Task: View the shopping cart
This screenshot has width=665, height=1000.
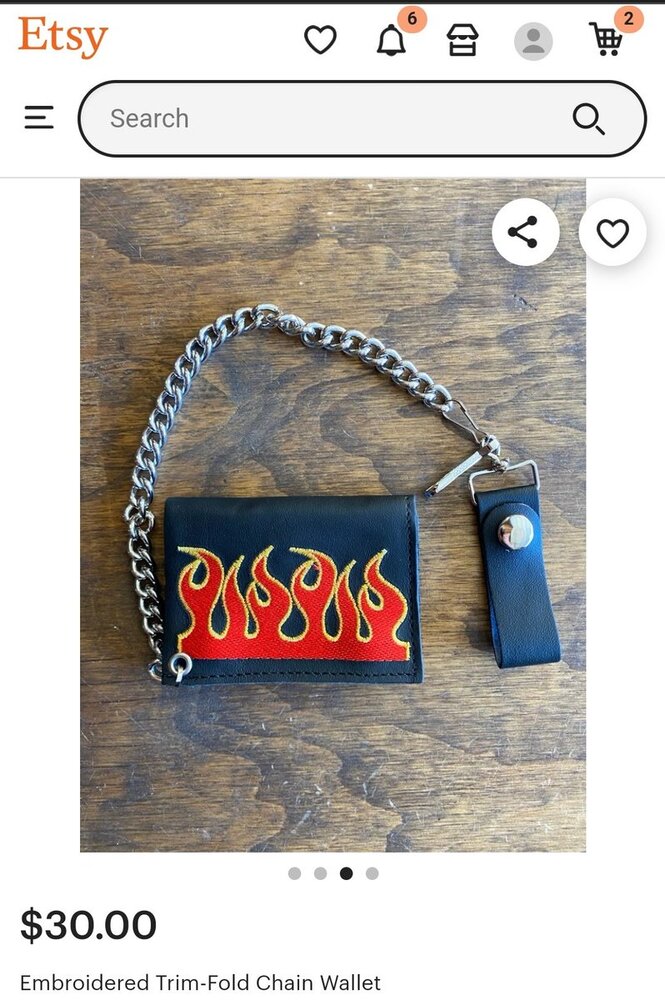Action: pyautogui.click(x=606, y=40)
